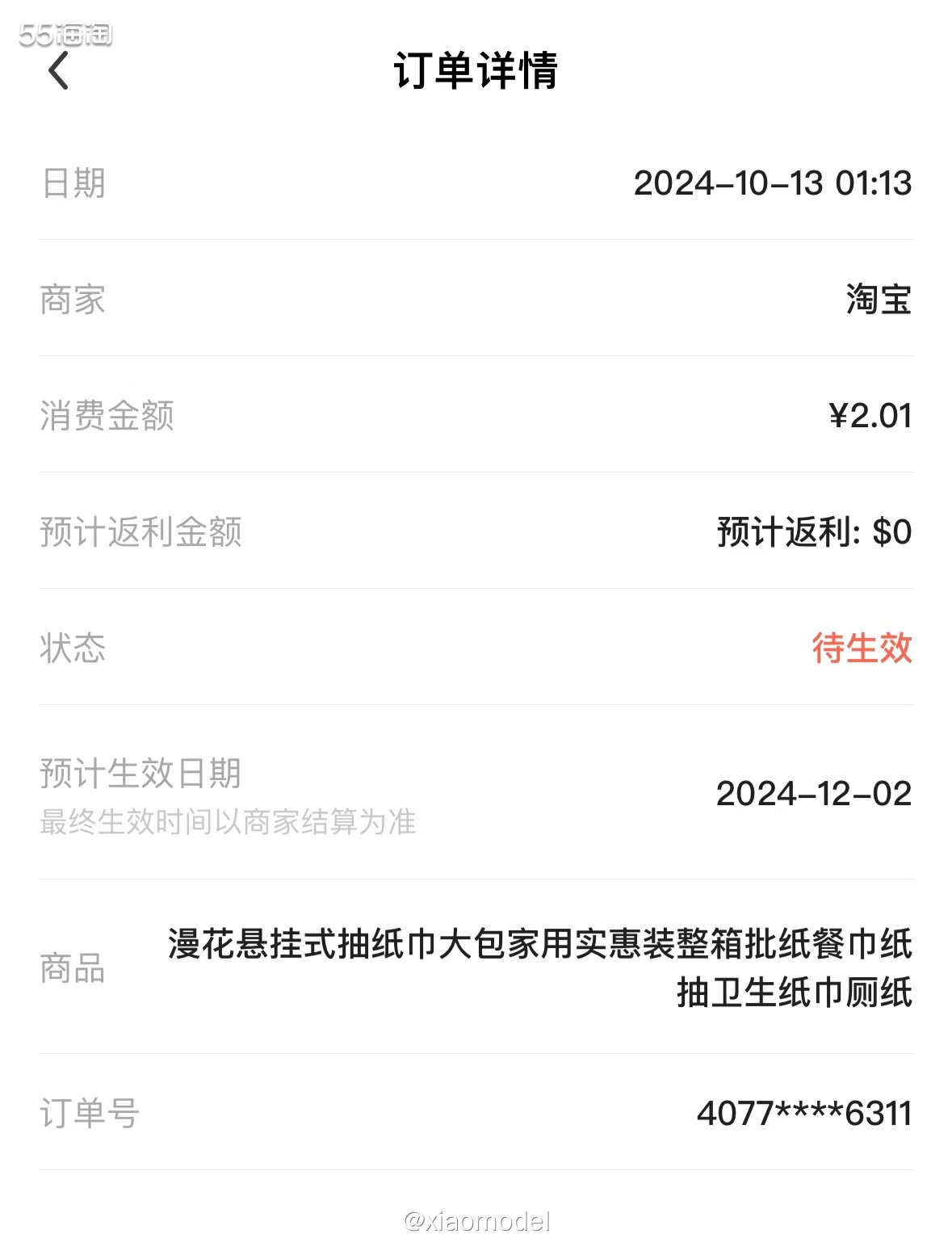This screenshot has height=1259, width=952.
Task: Tap the back arrow to leave order details
Action: 59,73
